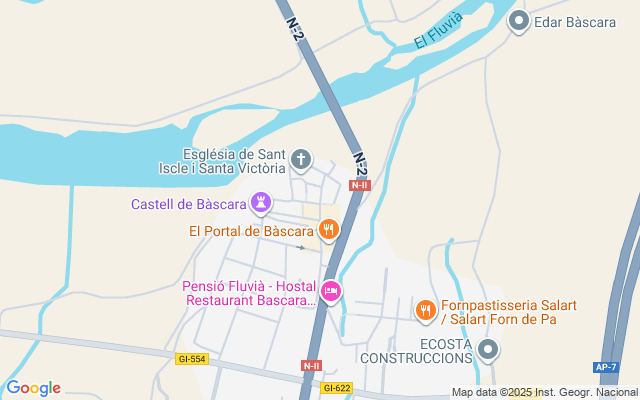Select Fornpastisseria Salart bakery pin
This screenshot has width=640, height=400.
coord(426,310)
